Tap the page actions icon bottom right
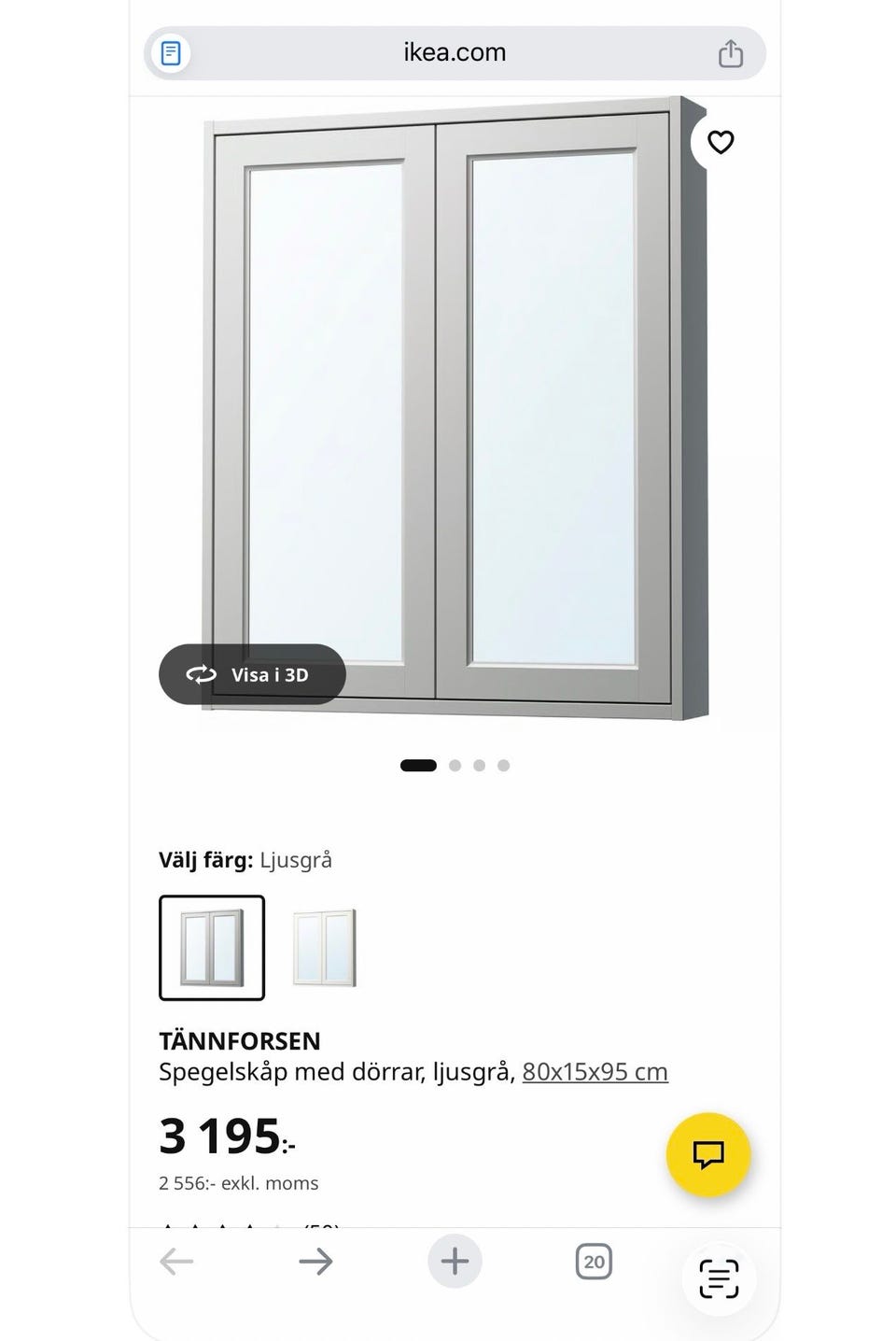This screenshot has height=1341, width=896. click(718, 1279)
